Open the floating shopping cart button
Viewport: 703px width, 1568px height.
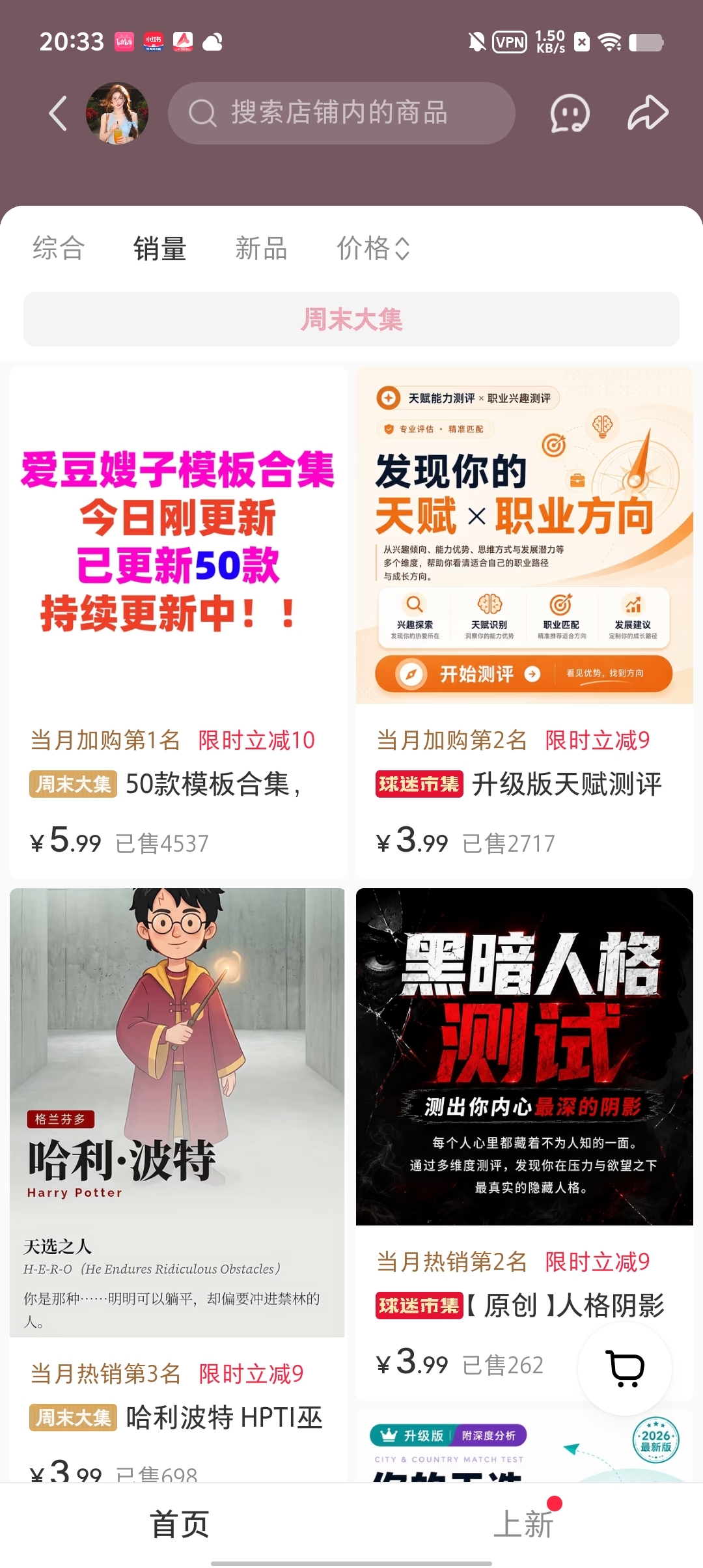[x=625, y=1367]
